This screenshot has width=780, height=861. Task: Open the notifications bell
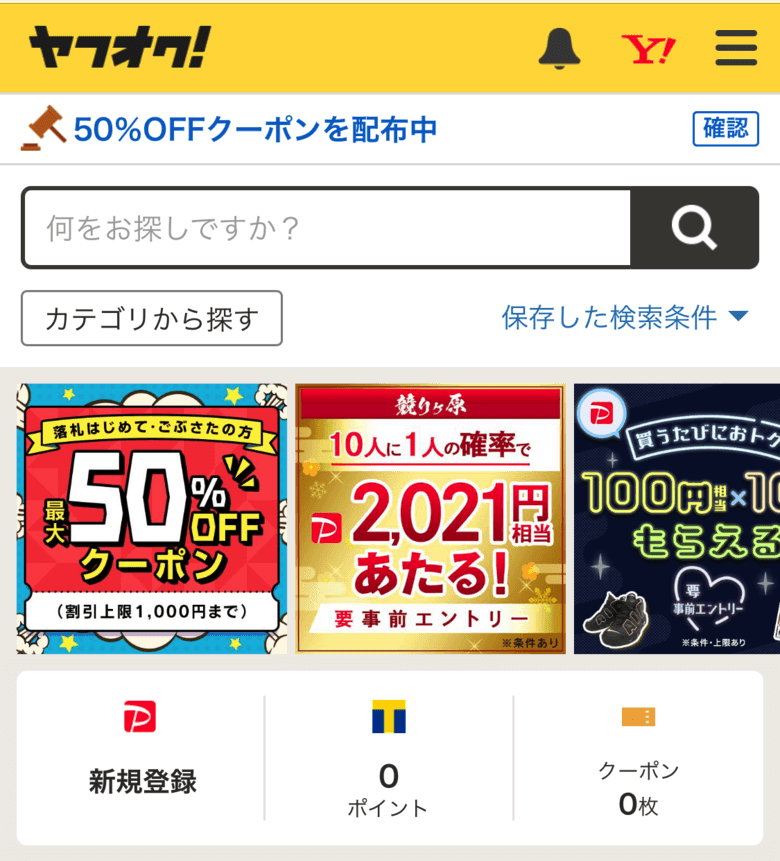tap(559, 47)
